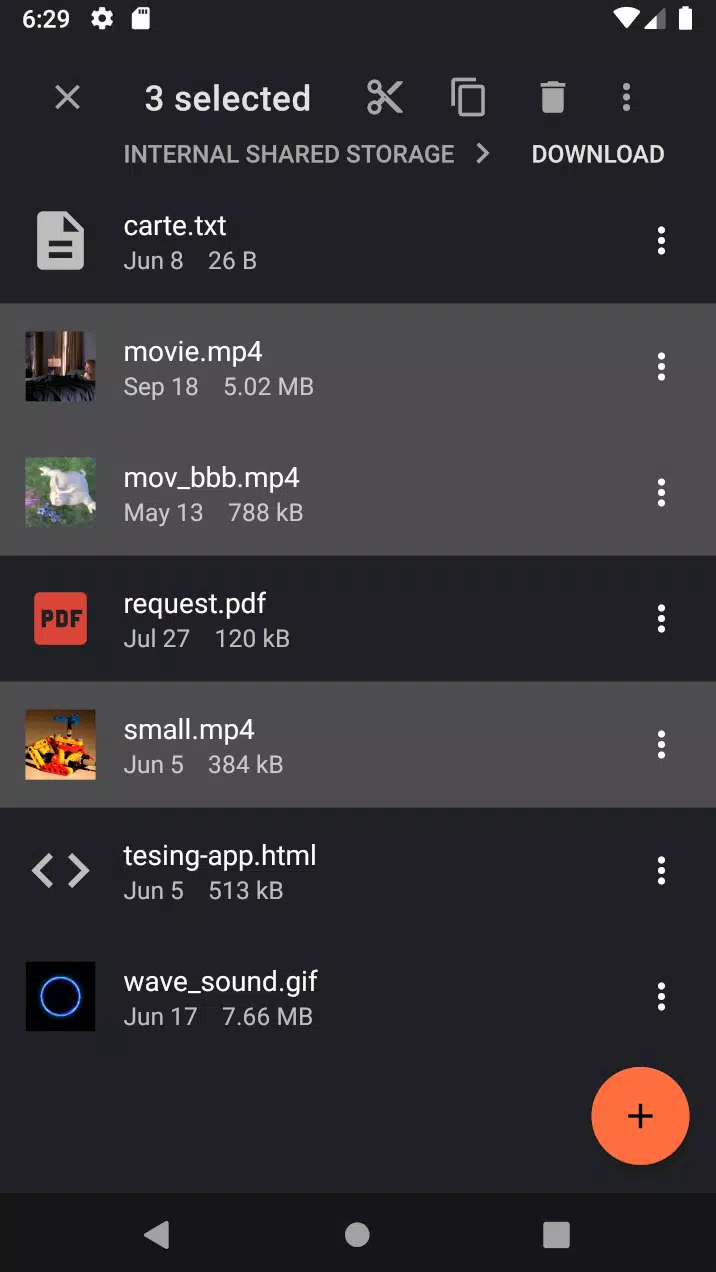Go back with the system back button
Image resolution: width=716 pixels, height=1272 pixels.
(157, 1235)
